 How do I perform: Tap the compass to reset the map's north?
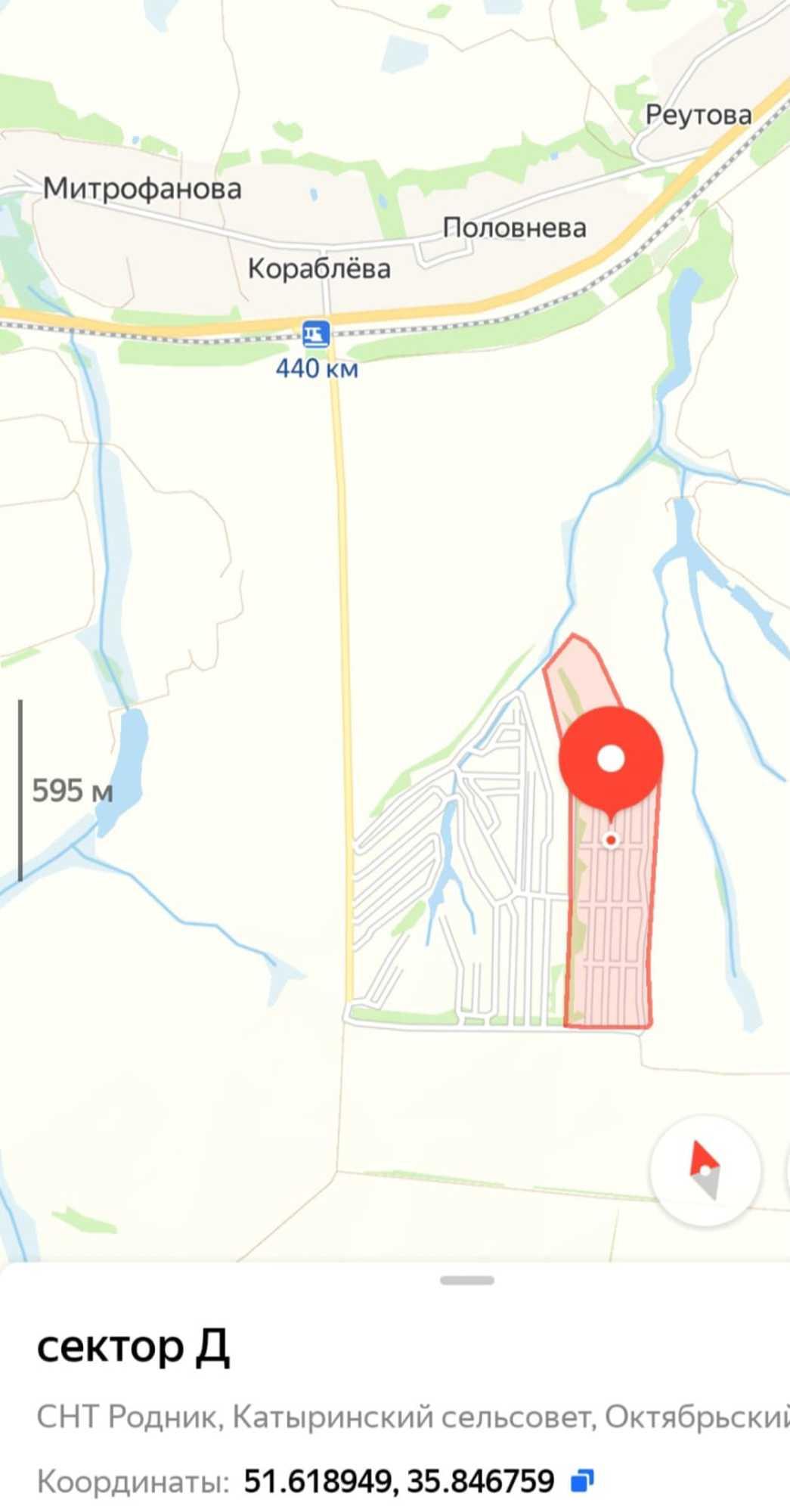tap(705, 1170)
